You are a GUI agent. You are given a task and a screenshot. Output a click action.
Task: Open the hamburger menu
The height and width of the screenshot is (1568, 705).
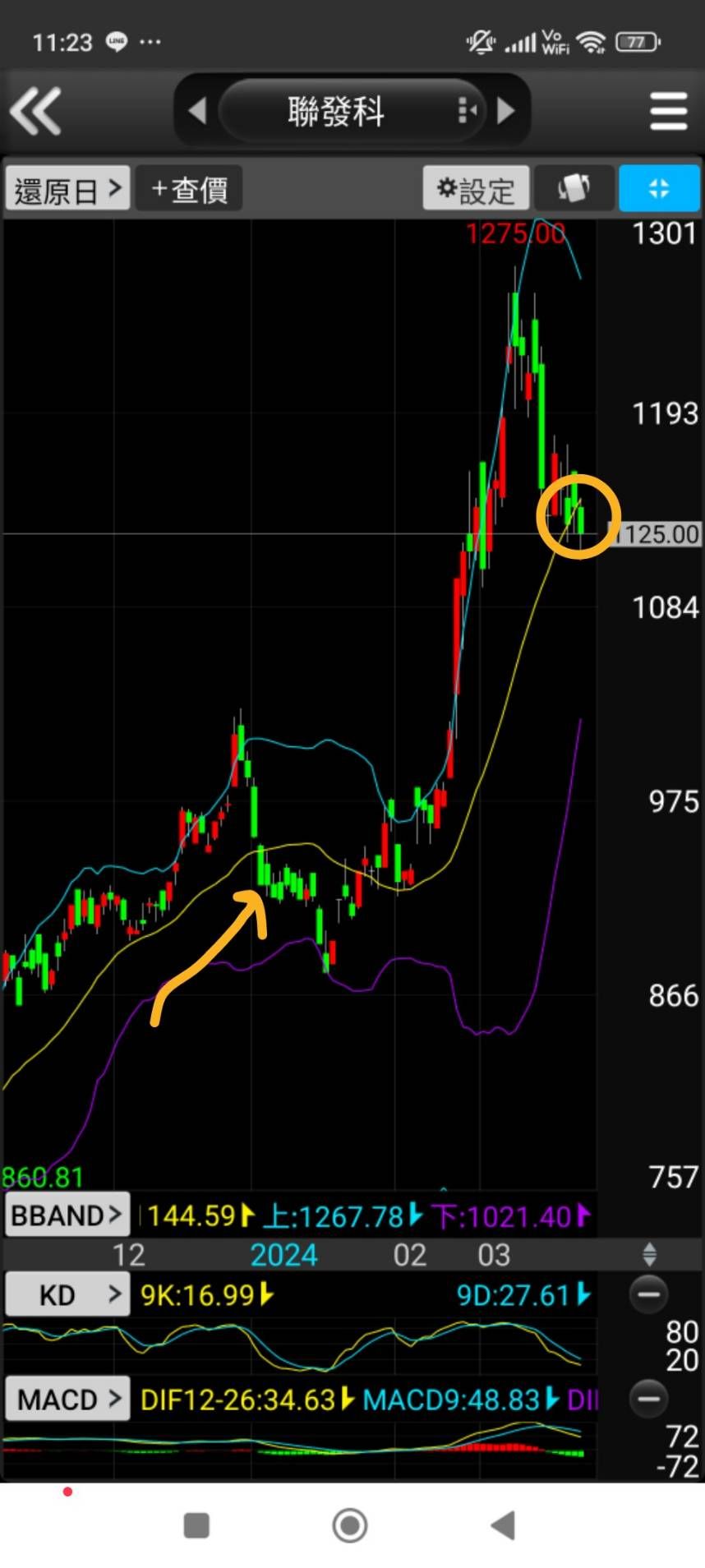[x=668, y=111]
